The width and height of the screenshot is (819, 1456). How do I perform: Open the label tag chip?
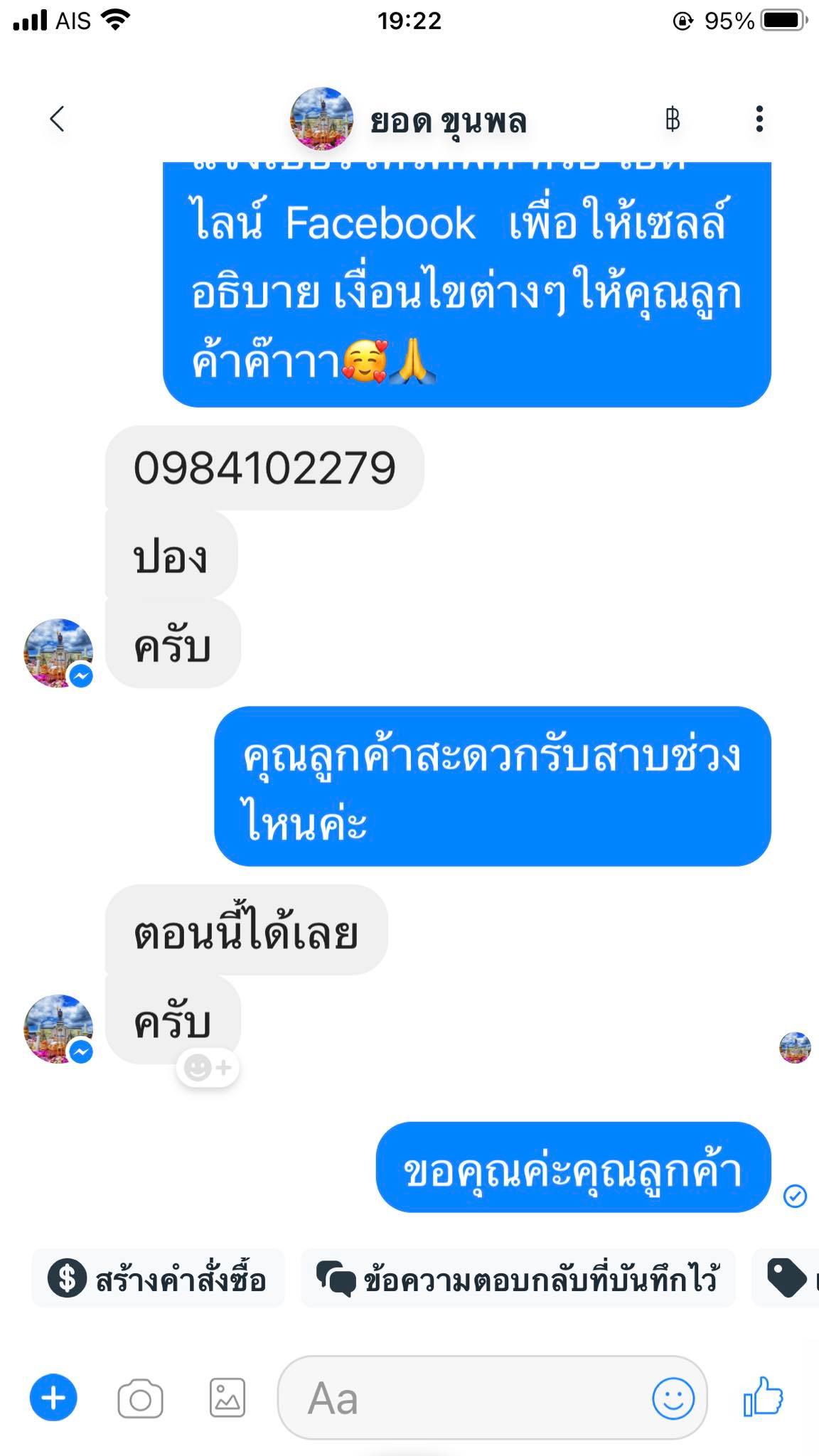786,1278
